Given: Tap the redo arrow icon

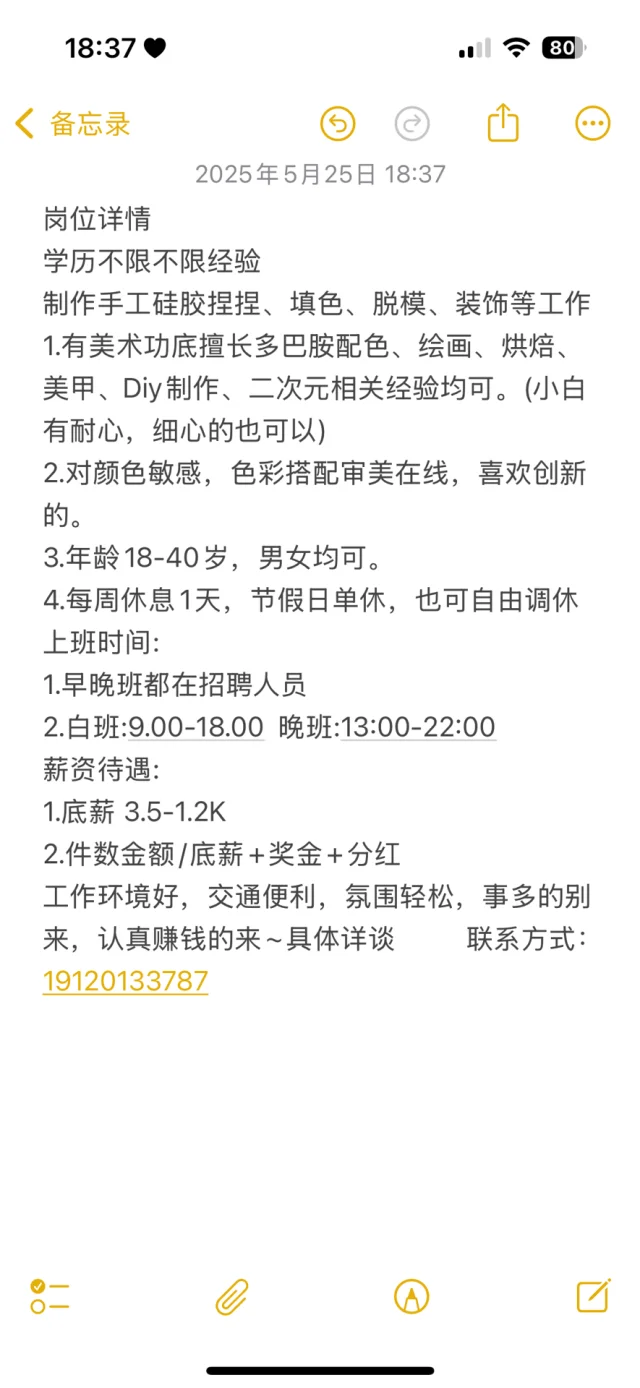Looking at the screenshot, I should (412, 124).
